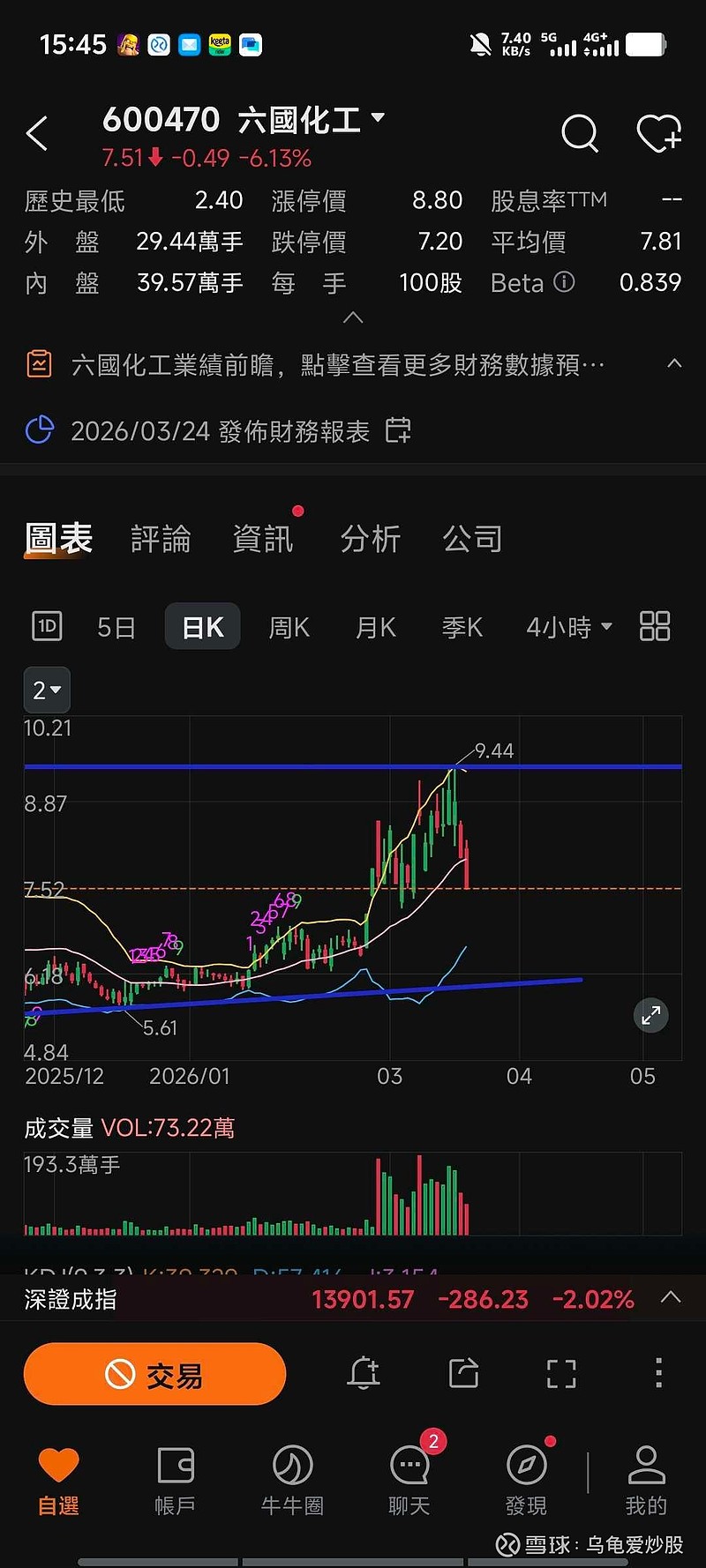Open the 4小時 interval dropdown
Screen dimensions: 706x1568
569,627
